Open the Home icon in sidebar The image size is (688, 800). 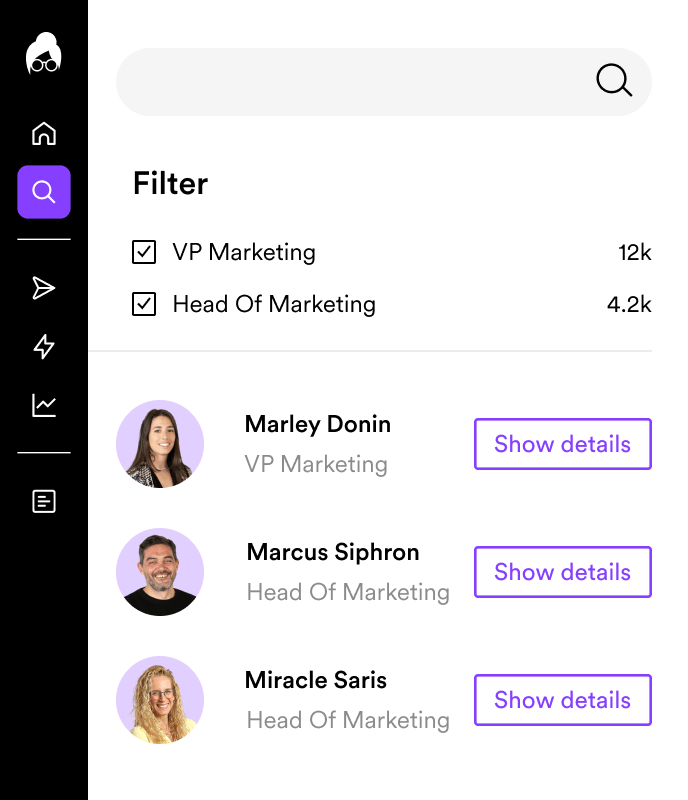click(44, 134)
